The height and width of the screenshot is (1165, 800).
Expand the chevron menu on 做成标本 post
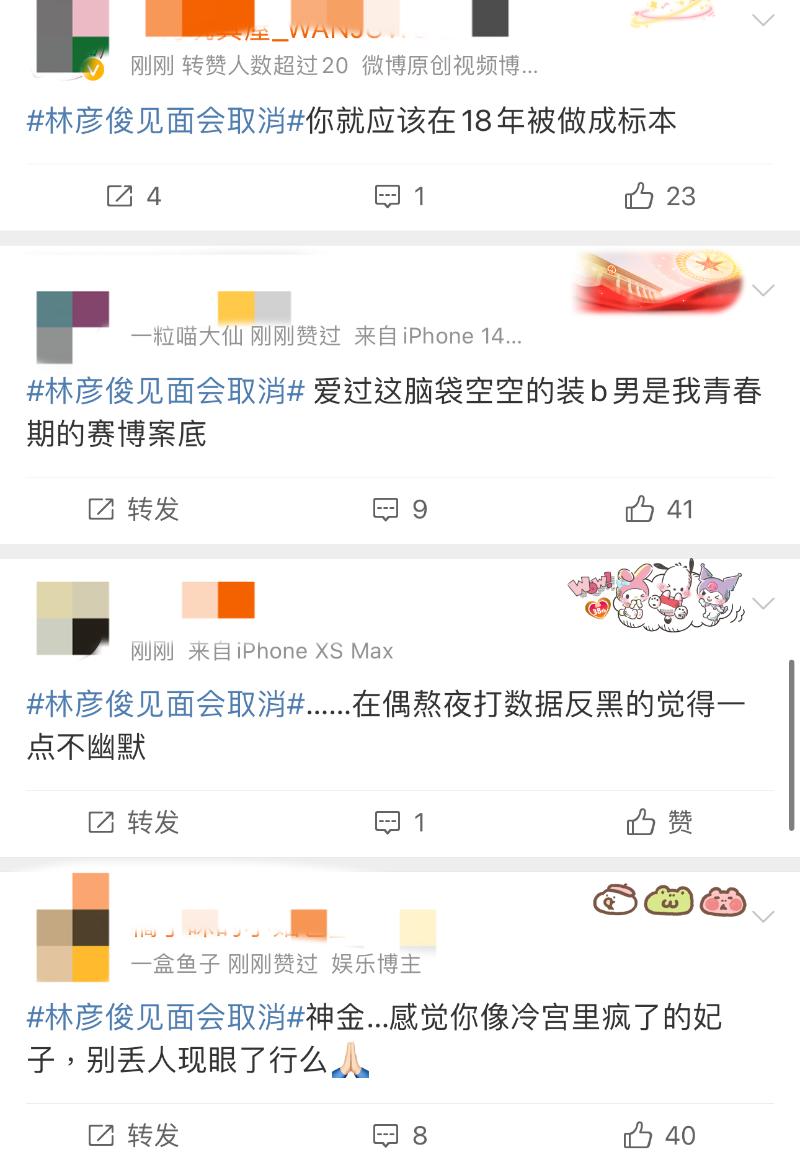pos(763,19)
